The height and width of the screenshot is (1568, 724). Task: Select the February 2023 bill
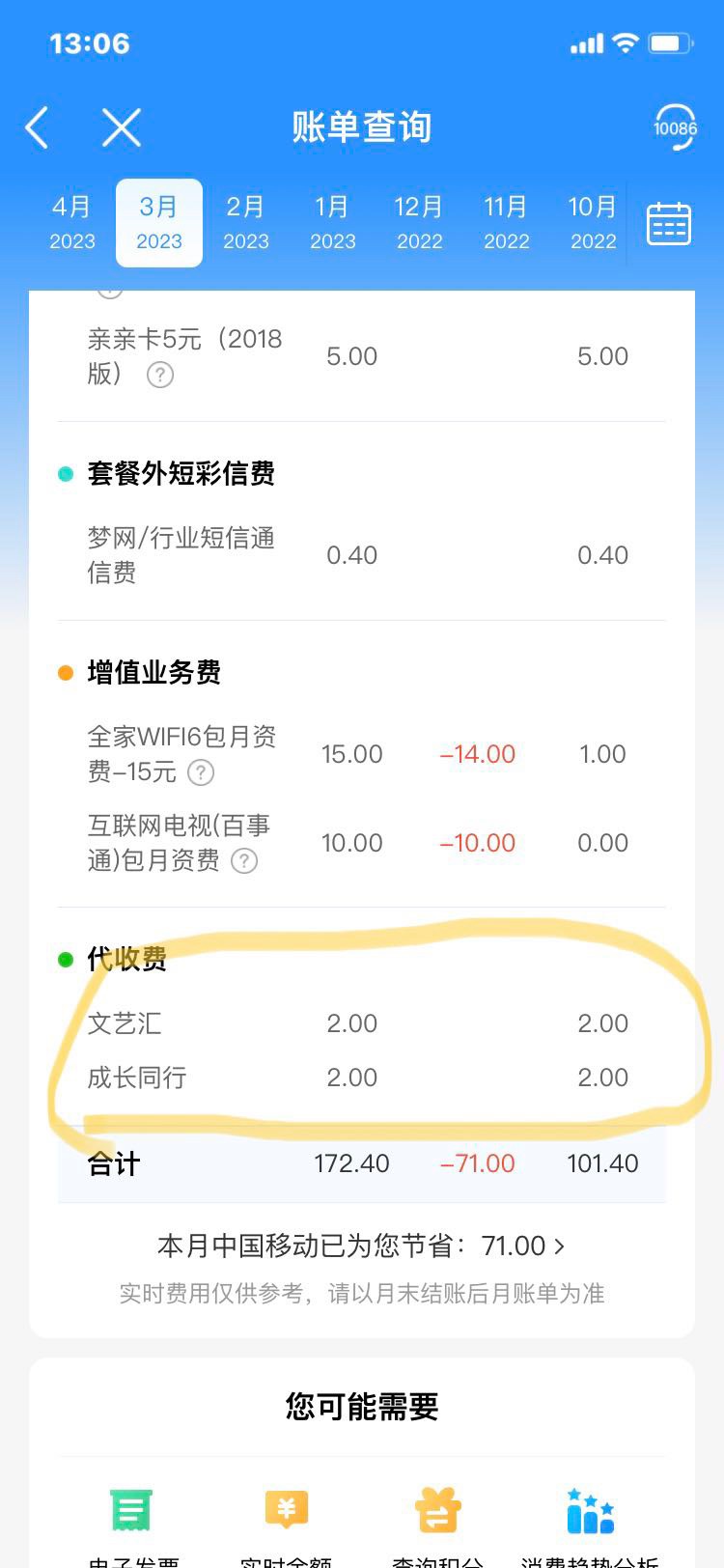[x=246, y=223]
